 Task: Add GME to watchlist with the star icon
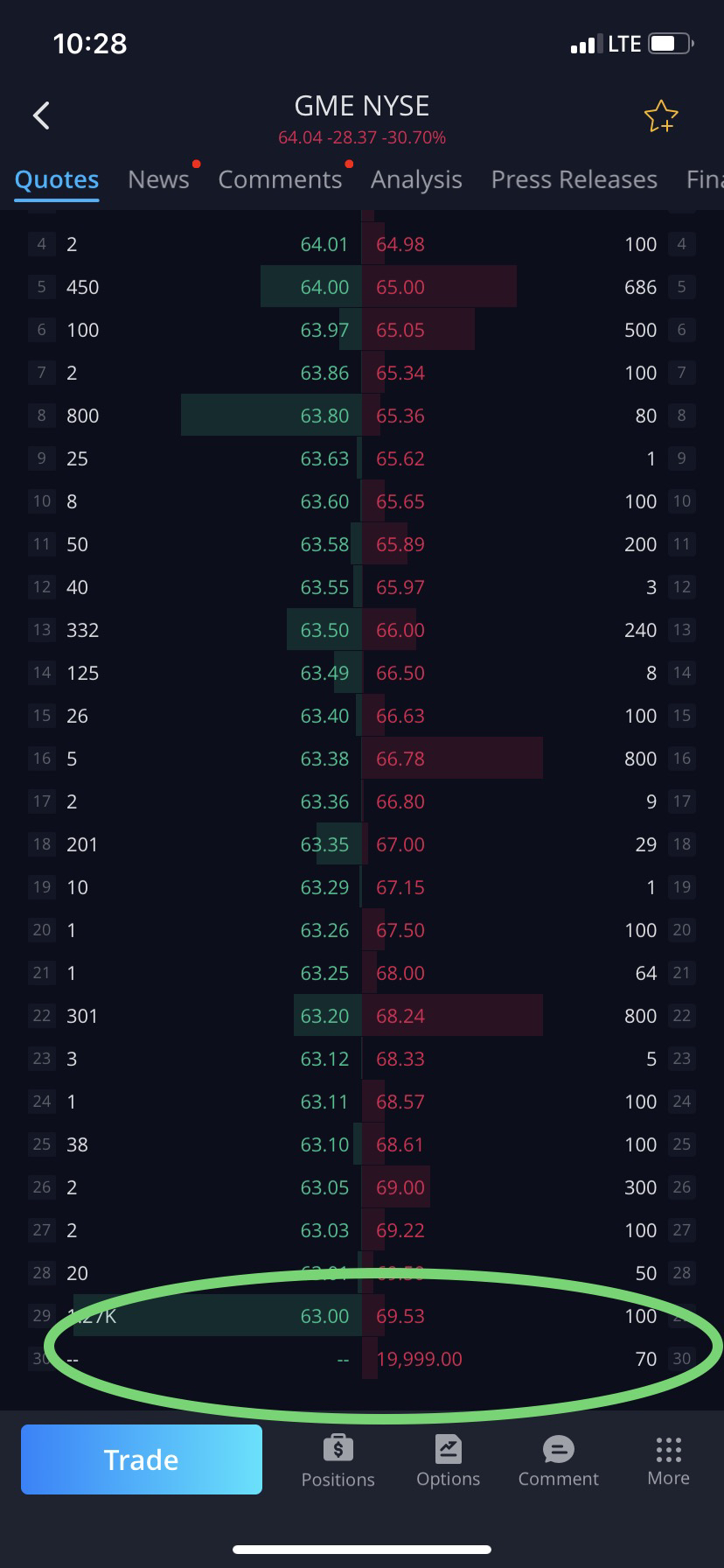[x=660, y=116]
